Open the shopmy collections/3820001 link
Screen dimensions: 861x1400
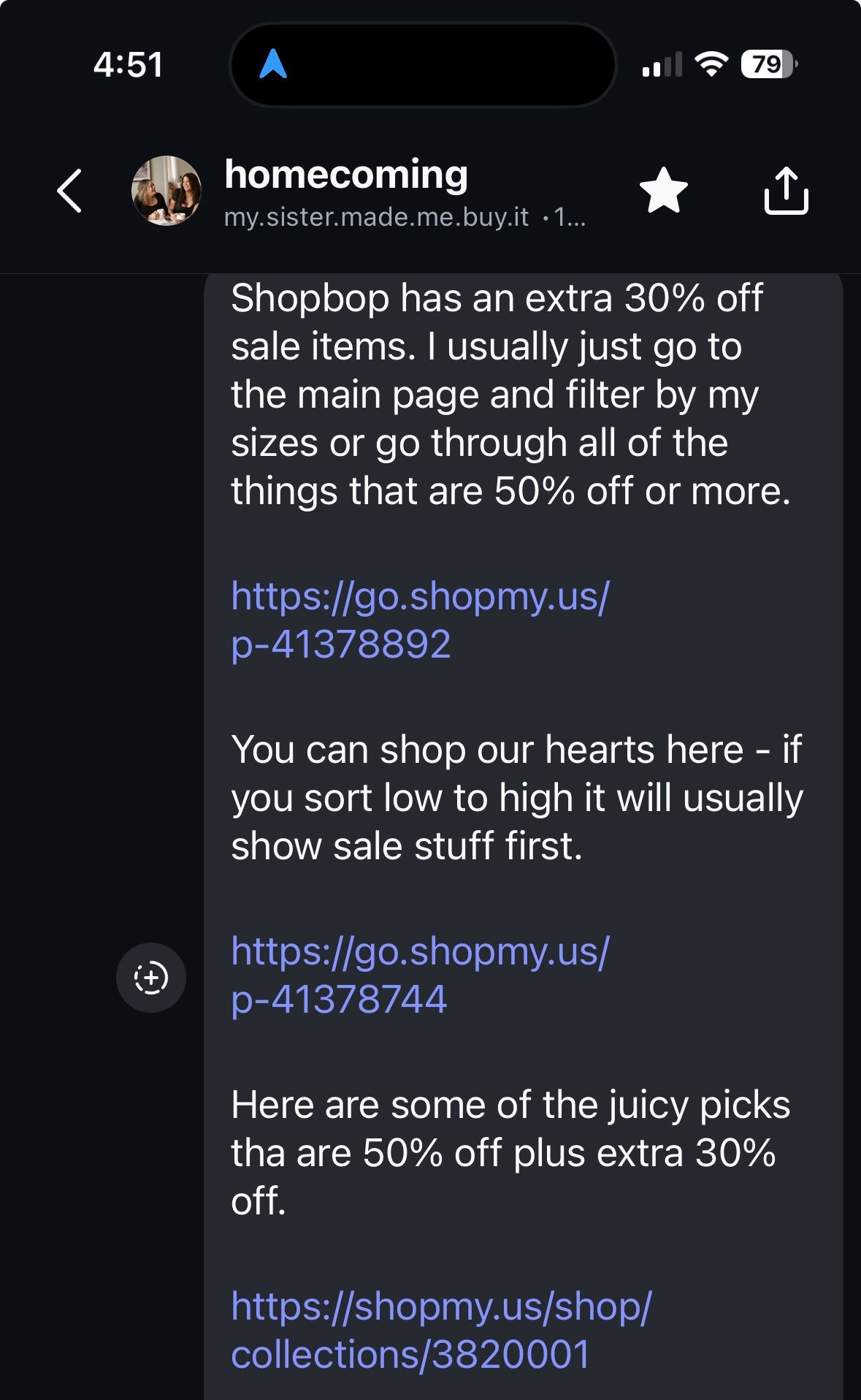point(440,1330)
